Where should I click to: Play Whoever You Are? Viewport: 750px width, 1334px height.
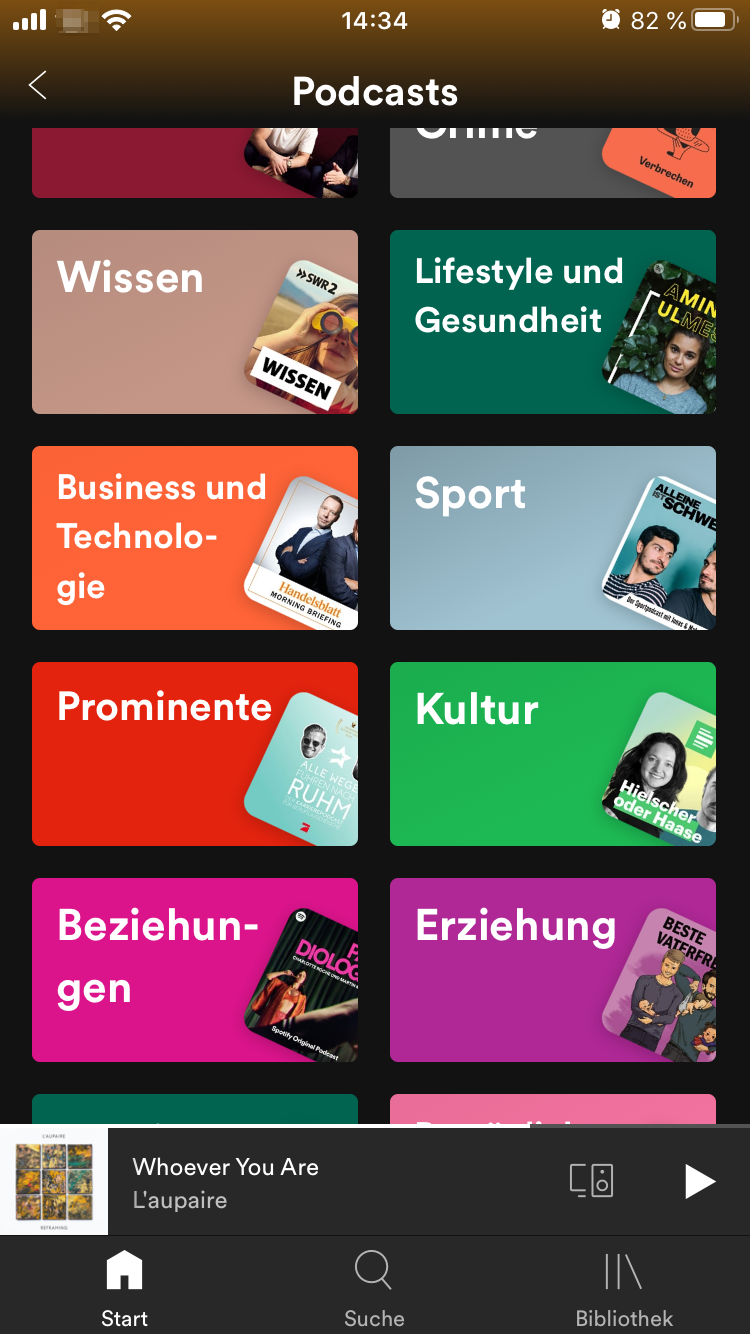click(x=699, y=1182)
